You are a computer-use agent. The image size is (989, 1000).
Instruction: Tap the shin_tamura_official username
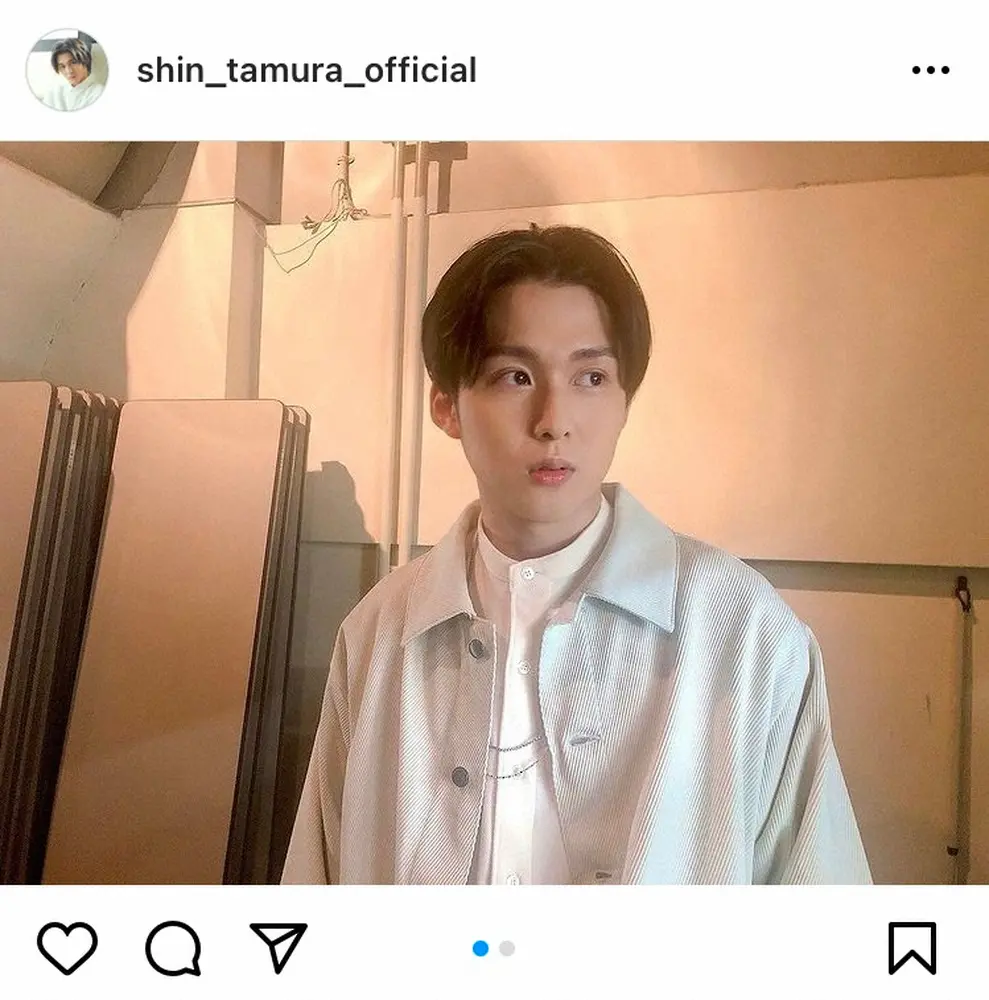306,71
